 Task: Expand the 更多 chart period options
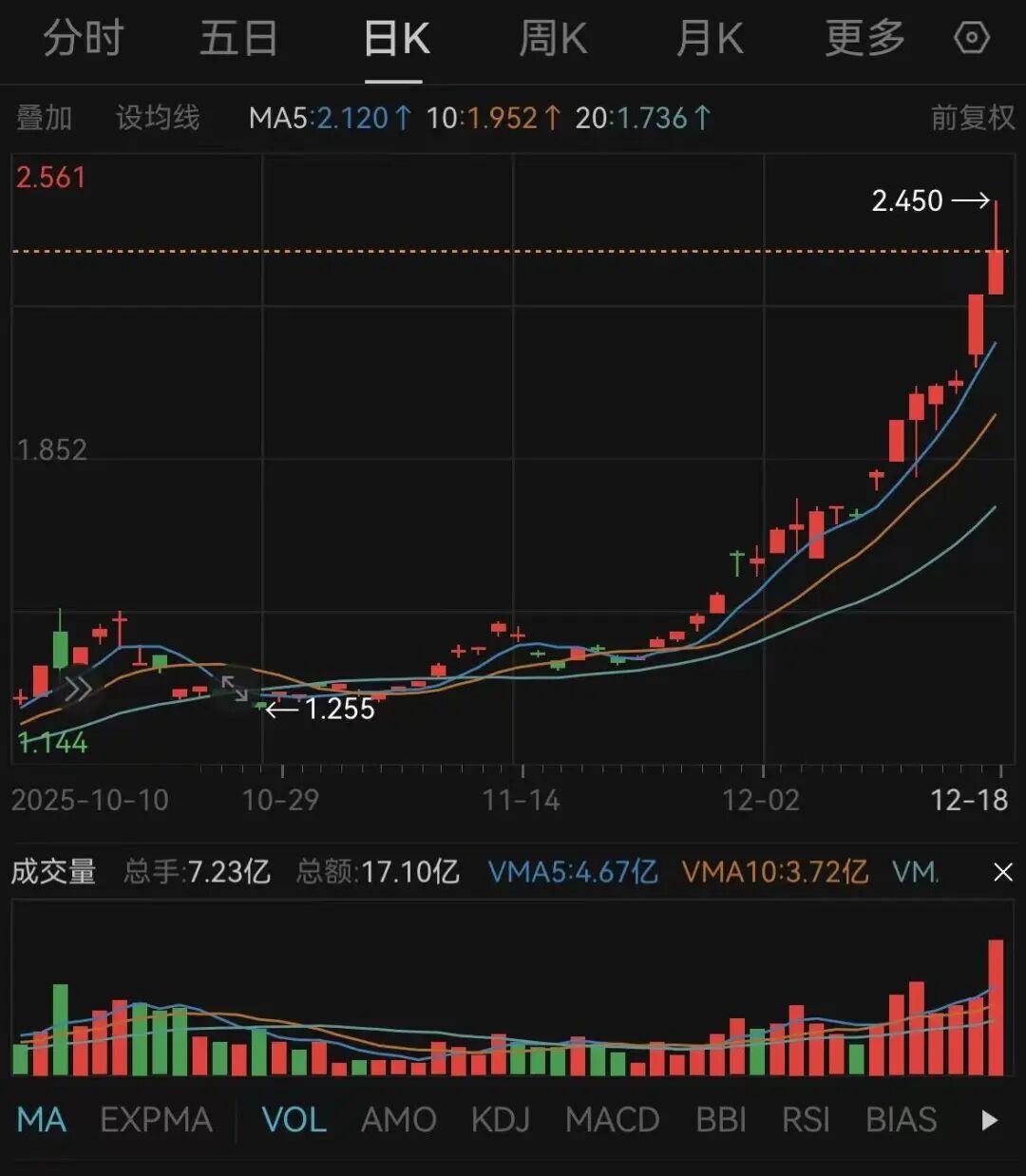click(864, 40)
